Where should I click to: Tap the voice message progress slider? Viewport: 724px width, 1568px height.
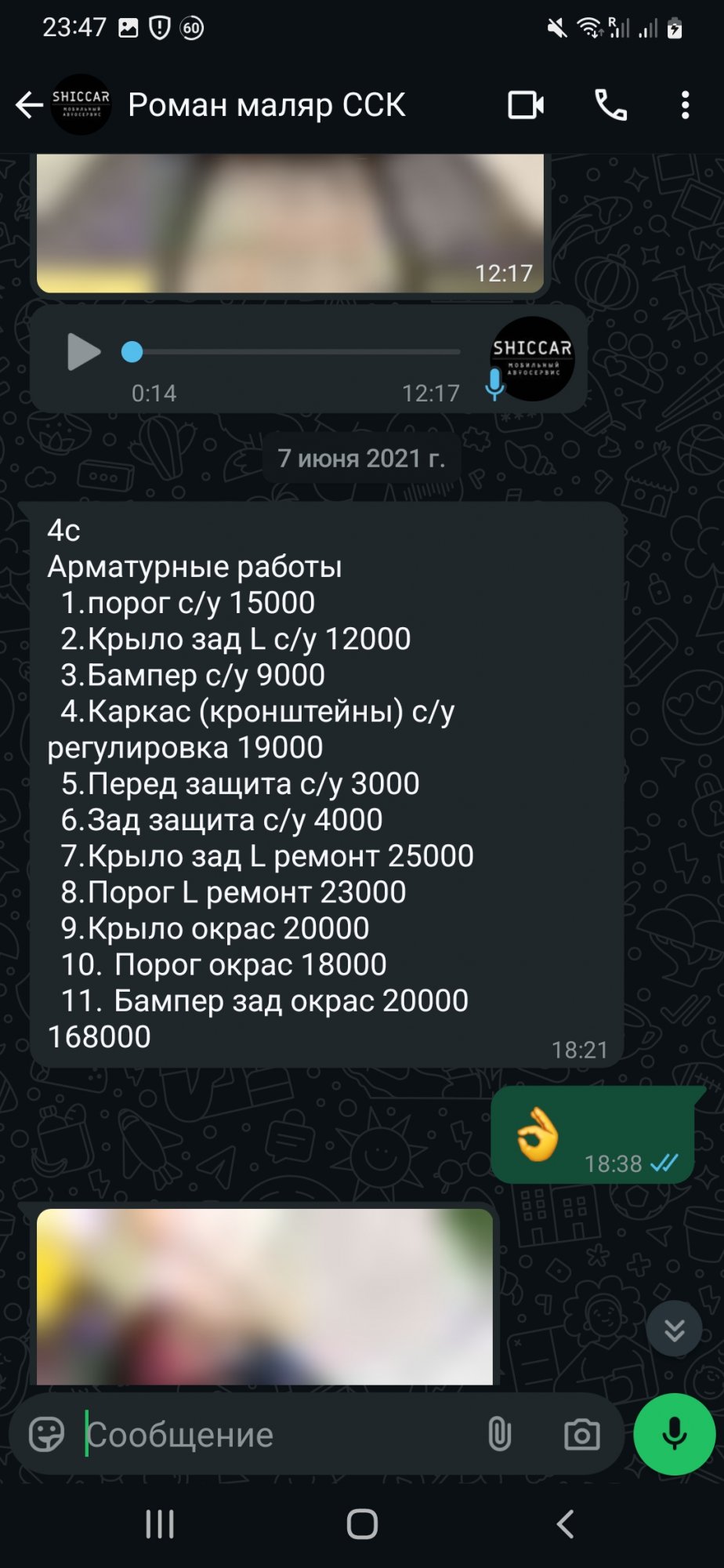(291, 352)
